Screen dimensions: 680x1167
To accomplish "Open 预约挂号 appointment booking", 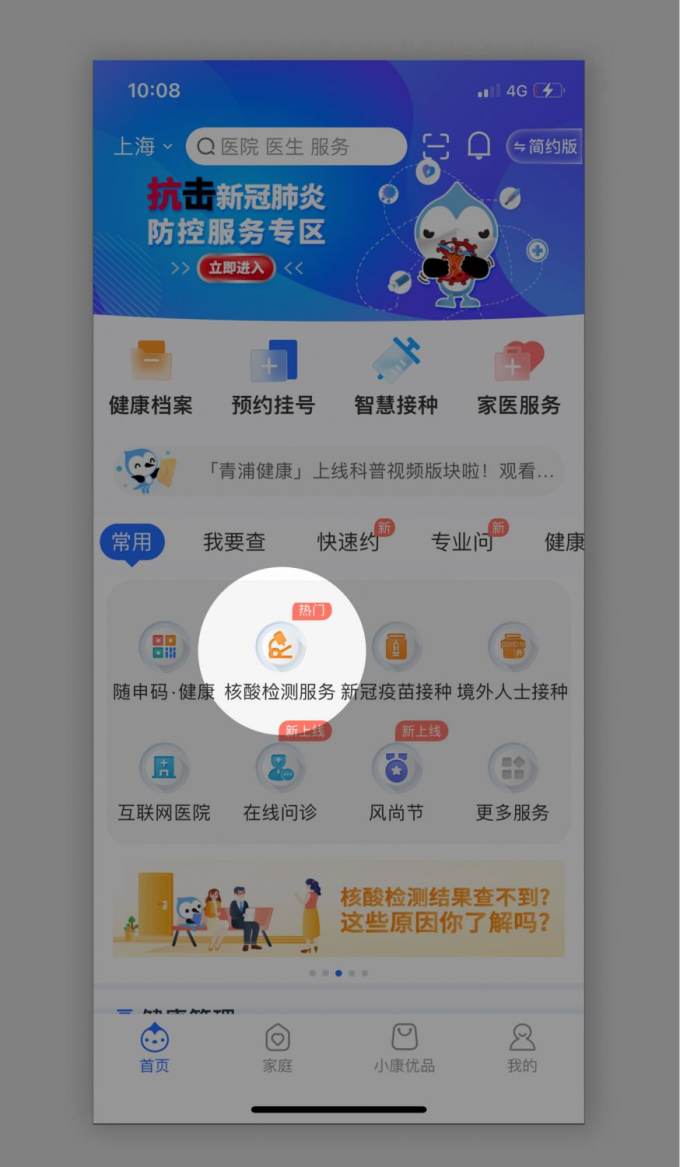I will pyautogui.click(x=273, y=377).
